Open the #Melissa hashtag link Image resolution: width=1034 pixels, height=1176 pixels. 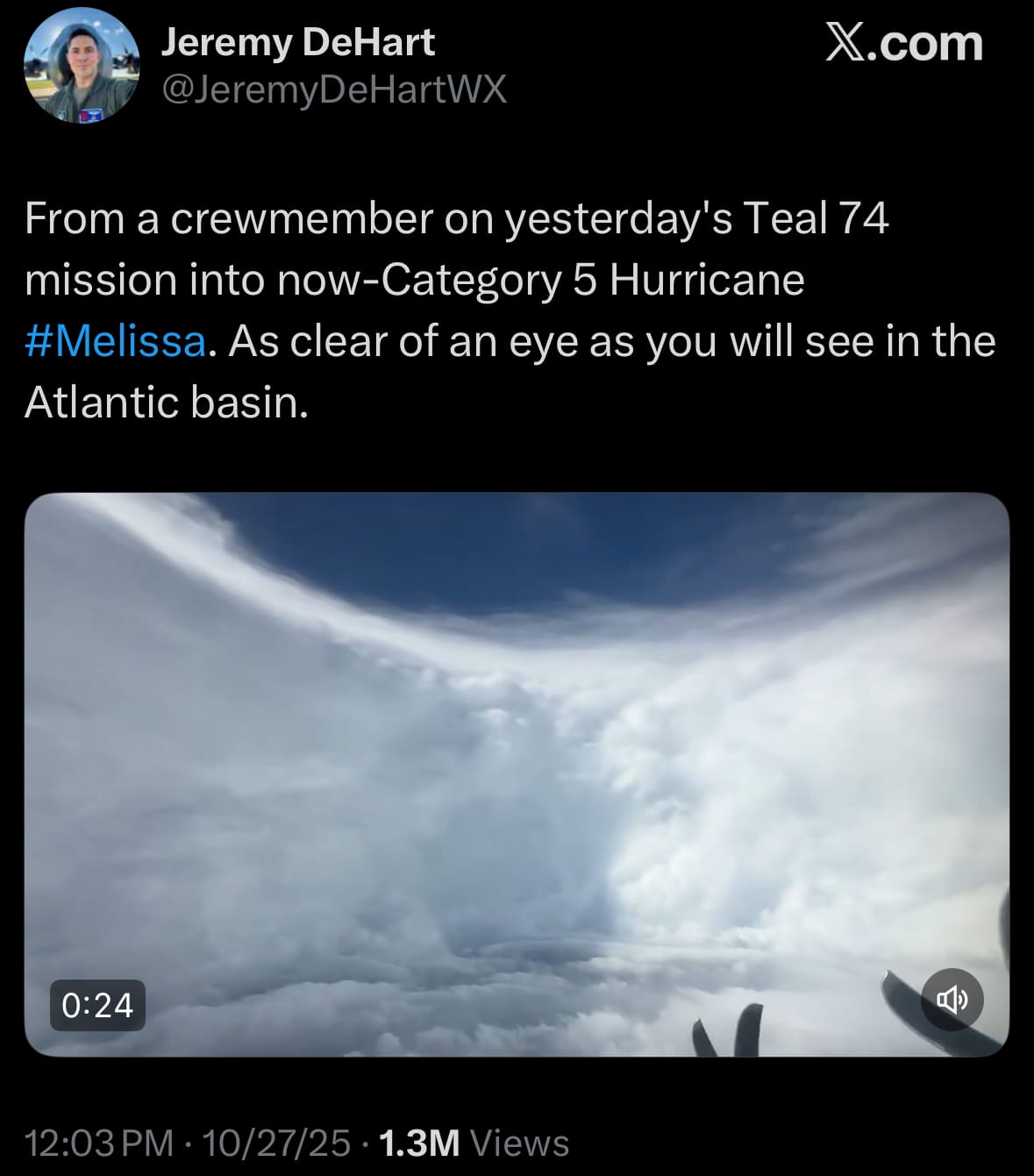[116, 341]
